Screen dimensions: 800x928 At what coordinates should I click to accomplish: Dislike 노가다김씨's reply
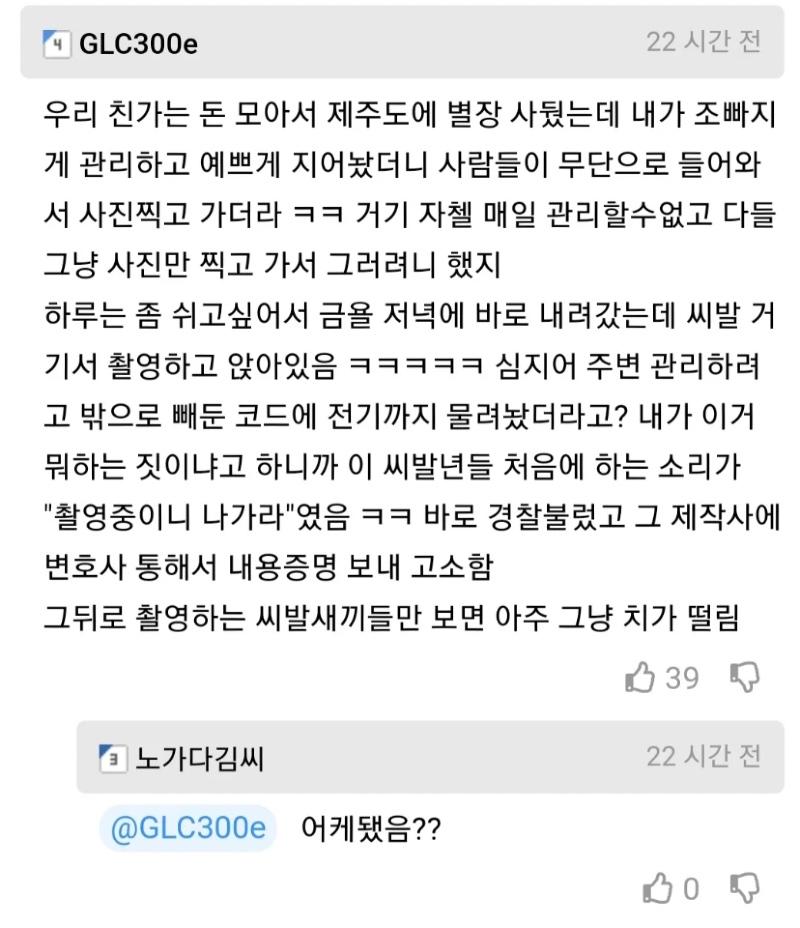744,888
